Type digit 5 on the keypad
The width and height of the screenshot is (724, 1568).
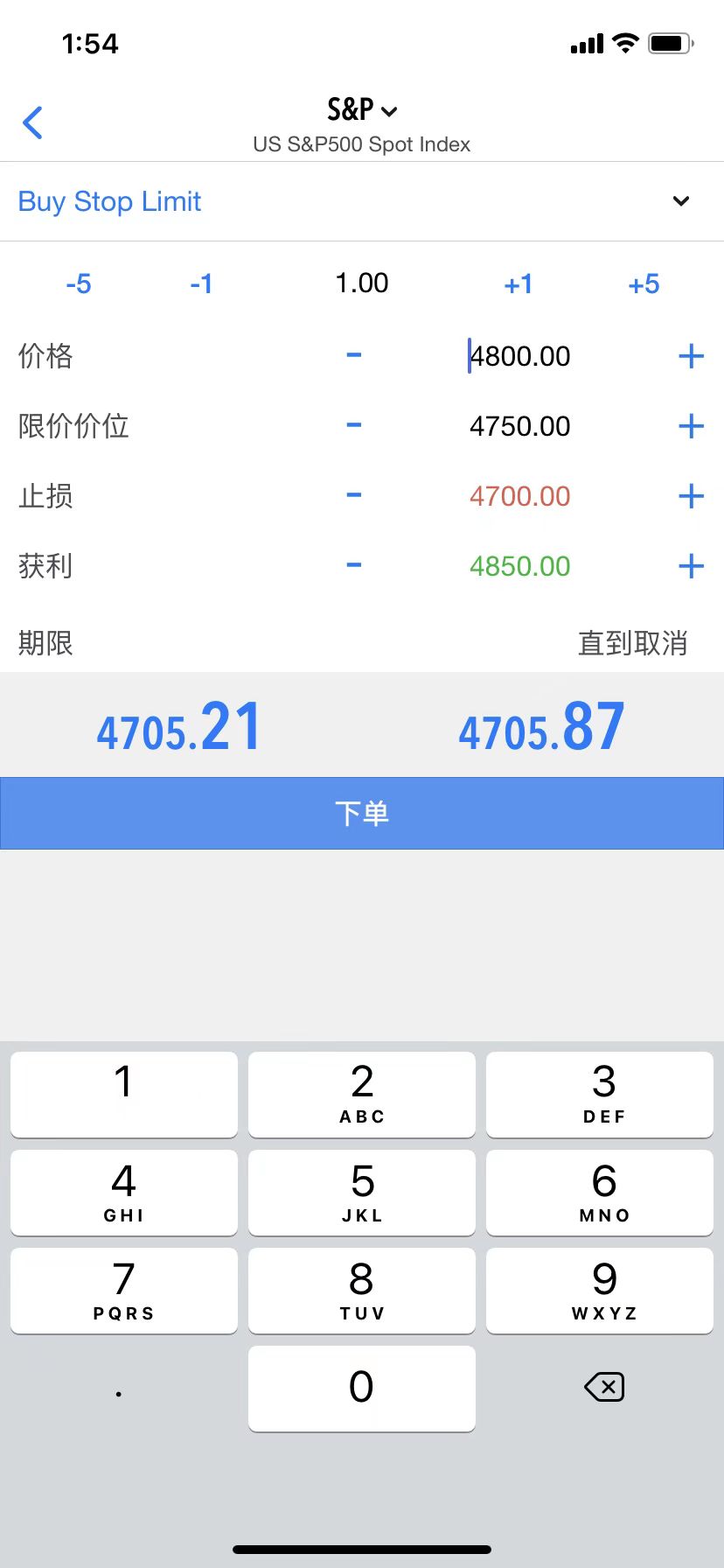click(x=362, y=1192)
